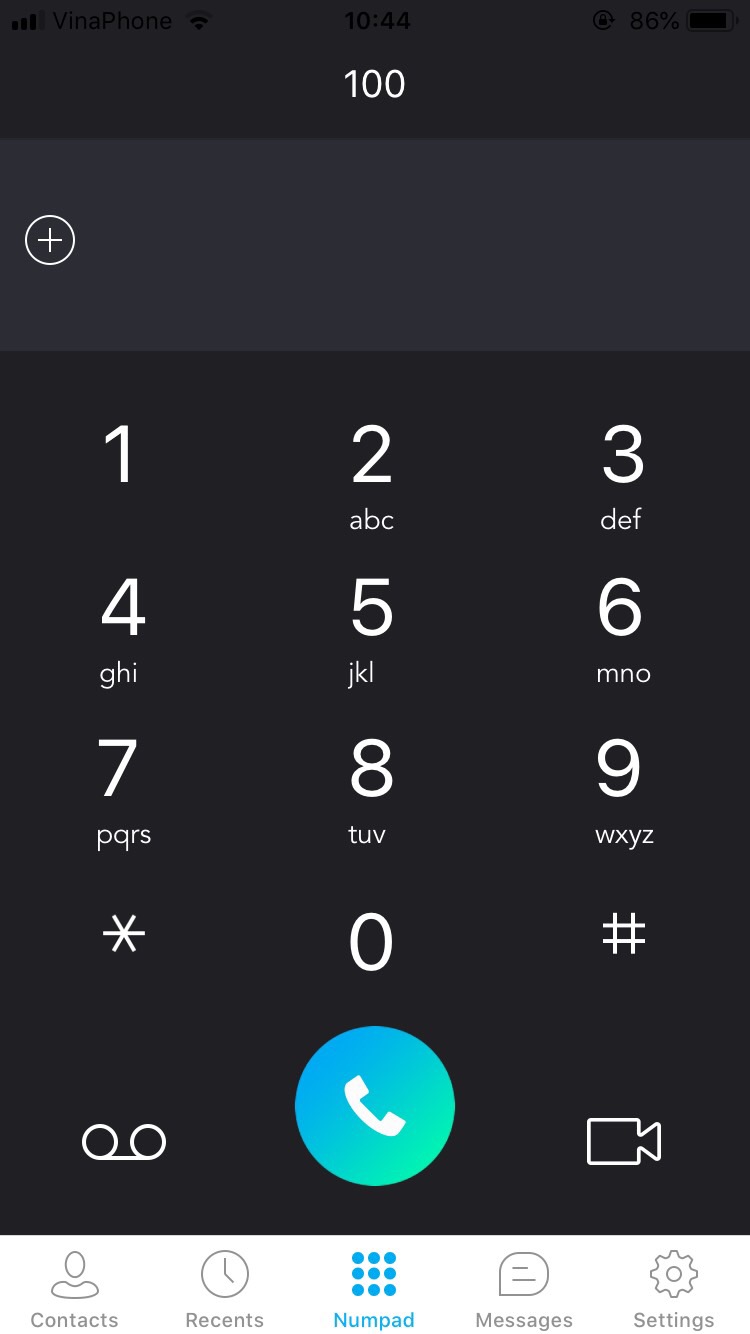The image size is (750, 1334).
Task: Start a voice call with the green phone button
Action: [x=375, y=1106]
